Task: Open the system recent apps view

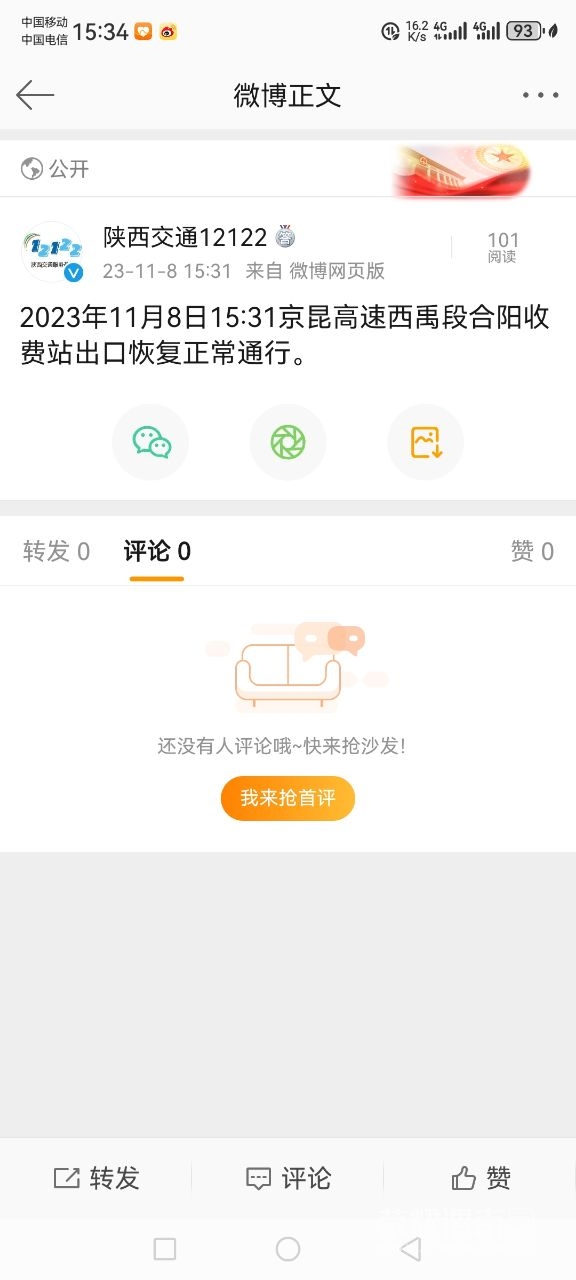Action: (x=165, y=1248)
